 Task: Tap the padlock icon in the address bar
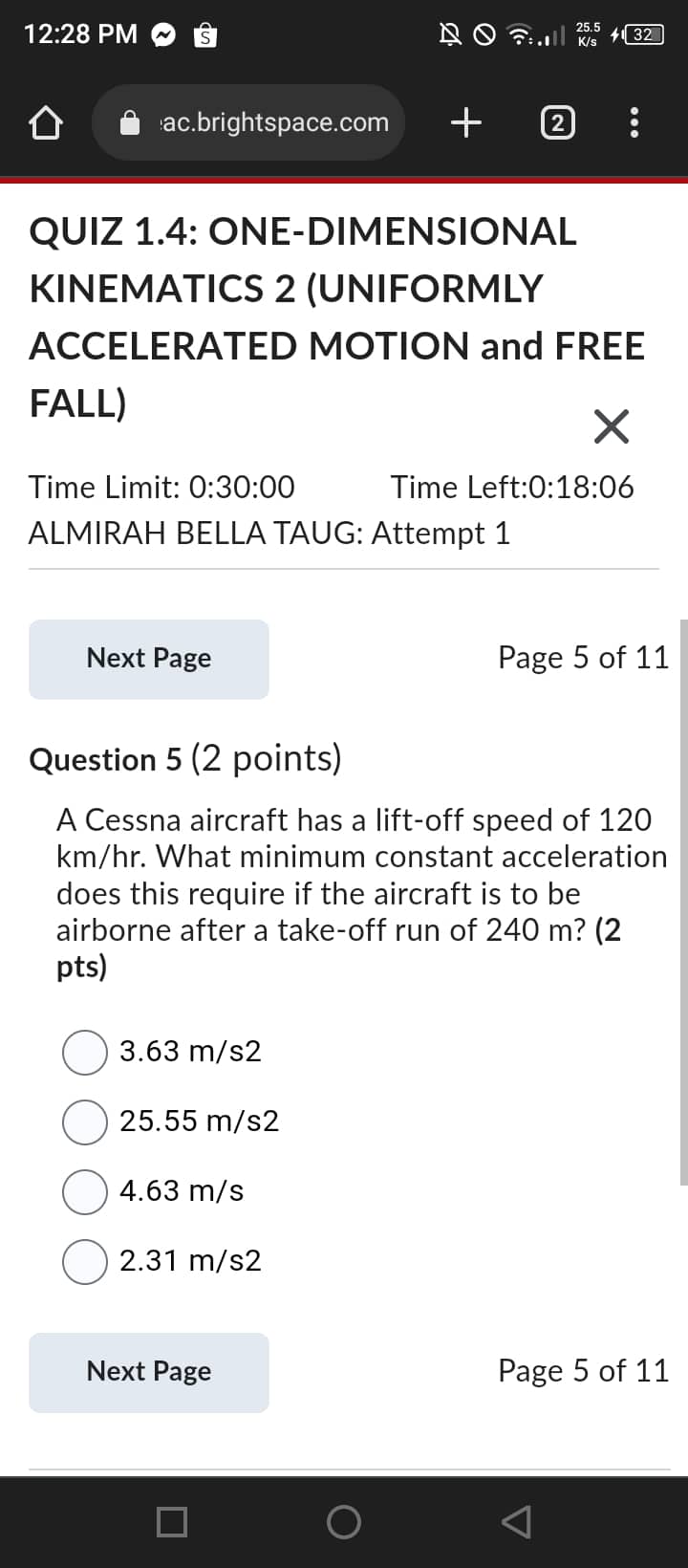click(x=130, y=122)
